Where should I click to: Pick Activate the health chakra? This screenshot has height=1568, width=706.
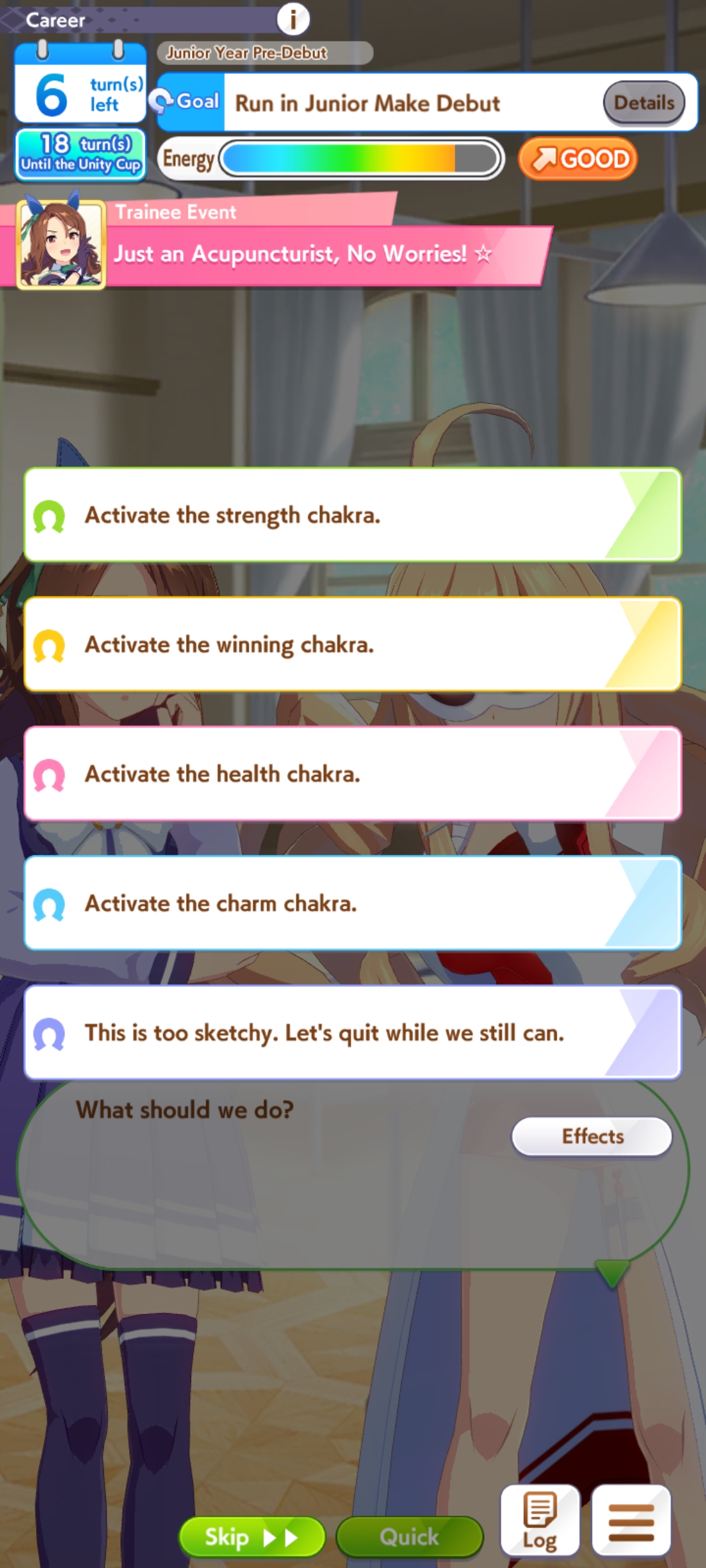coord(352,774)
